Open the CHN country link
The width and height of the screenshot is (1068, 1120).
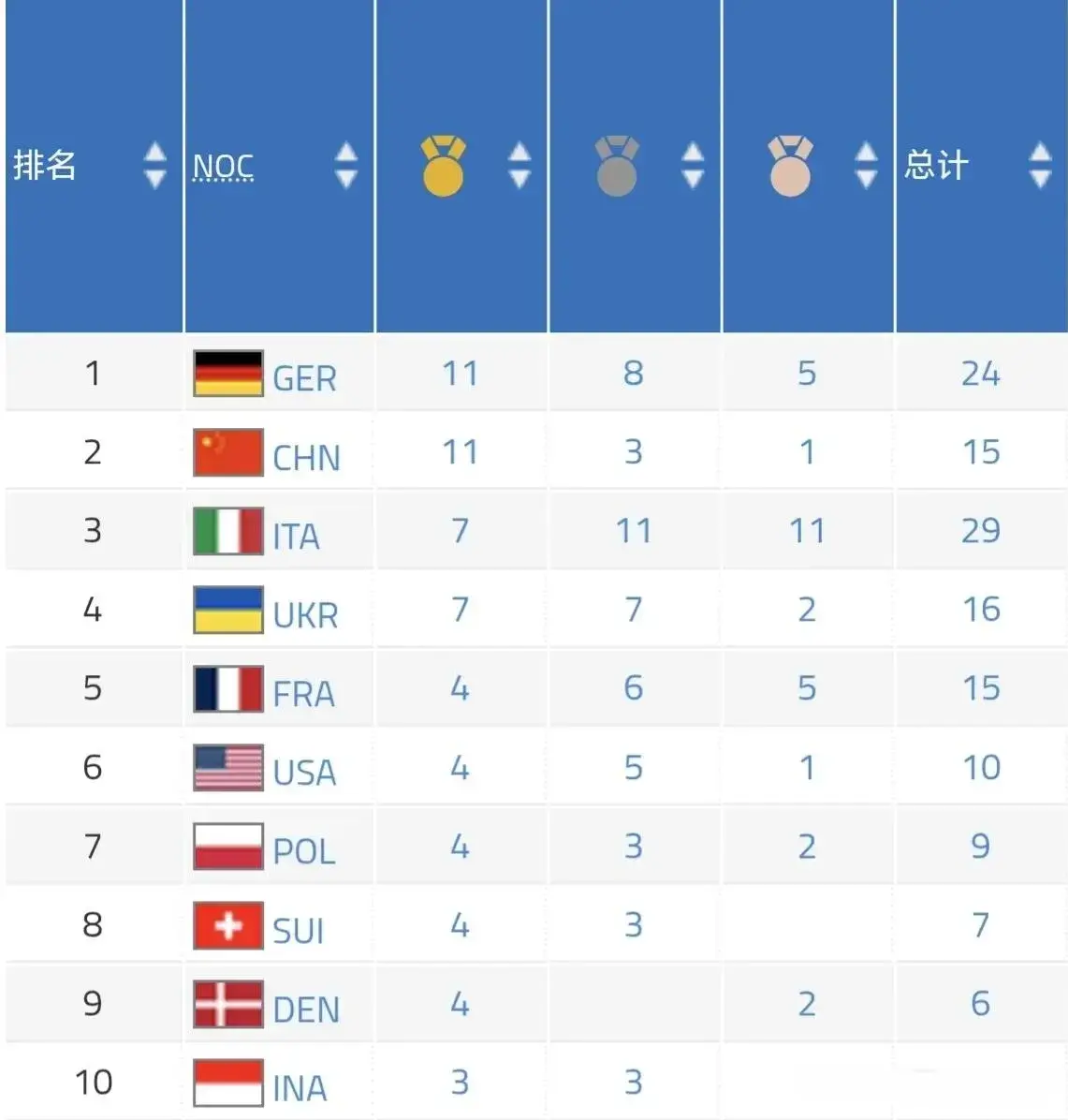point(306,457)
